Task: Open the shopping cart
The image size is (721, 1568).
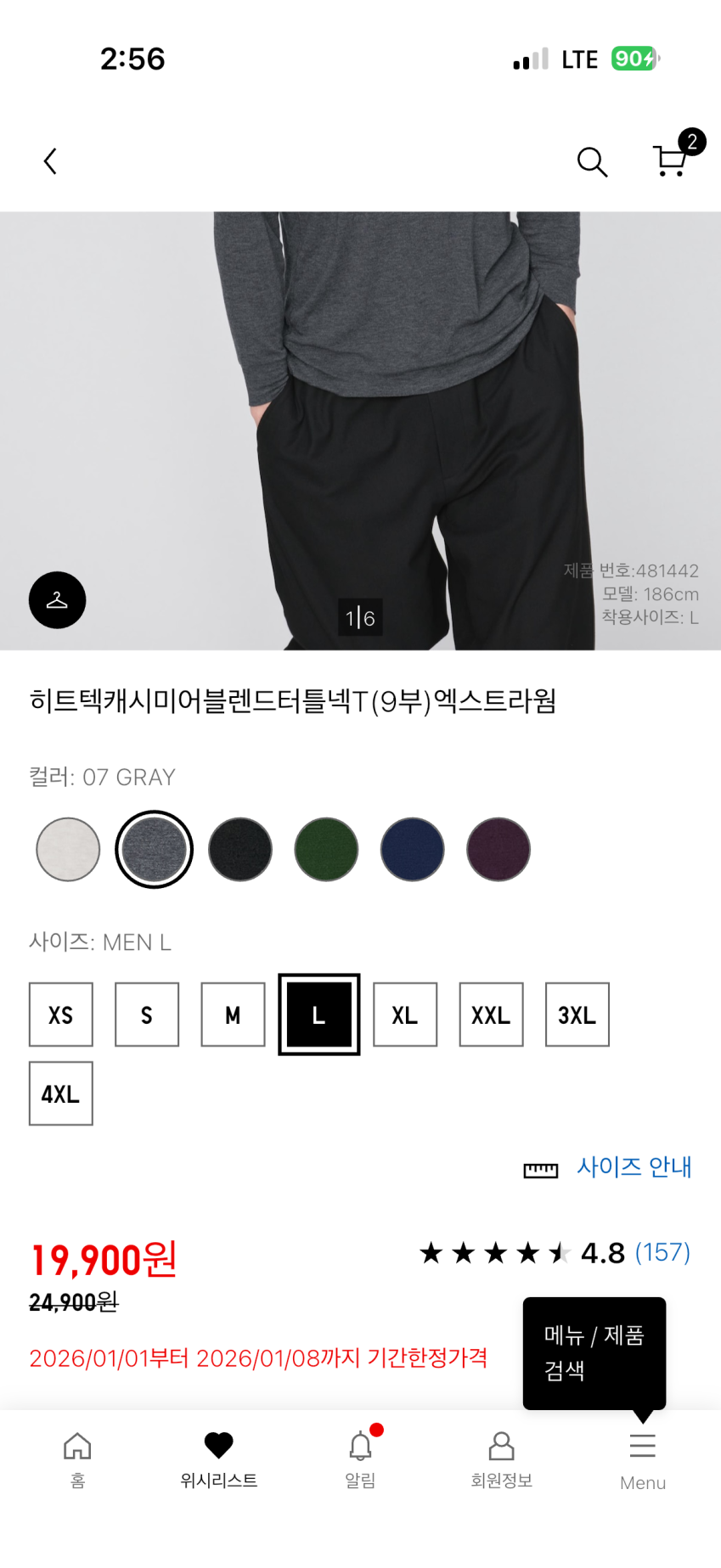Action: point(671,160)
